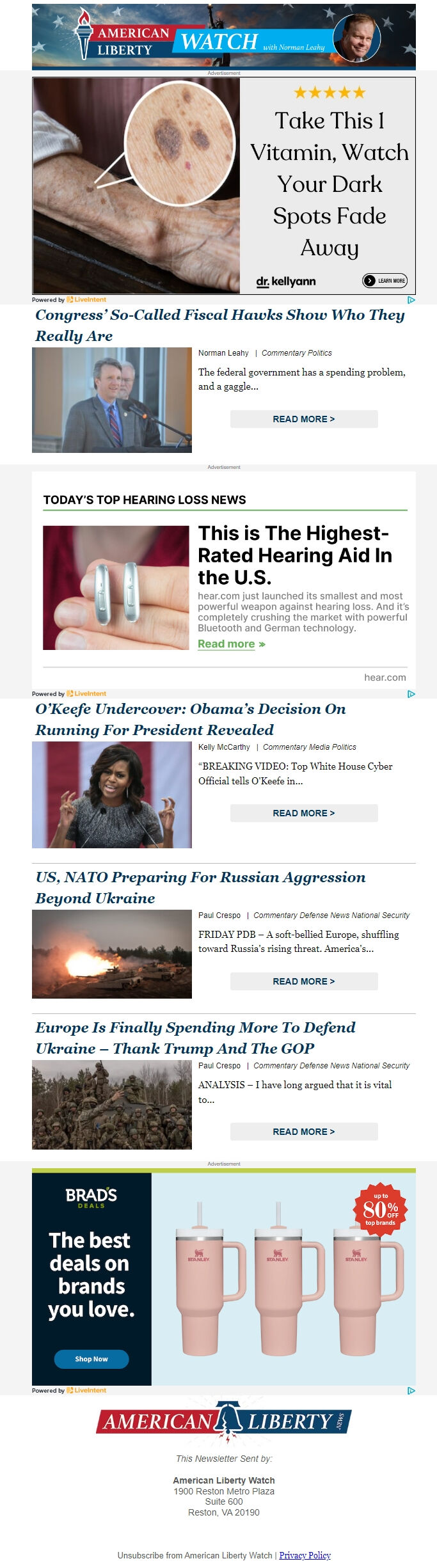Tap Learn More on dr. kellyann ad

[385, 280]
